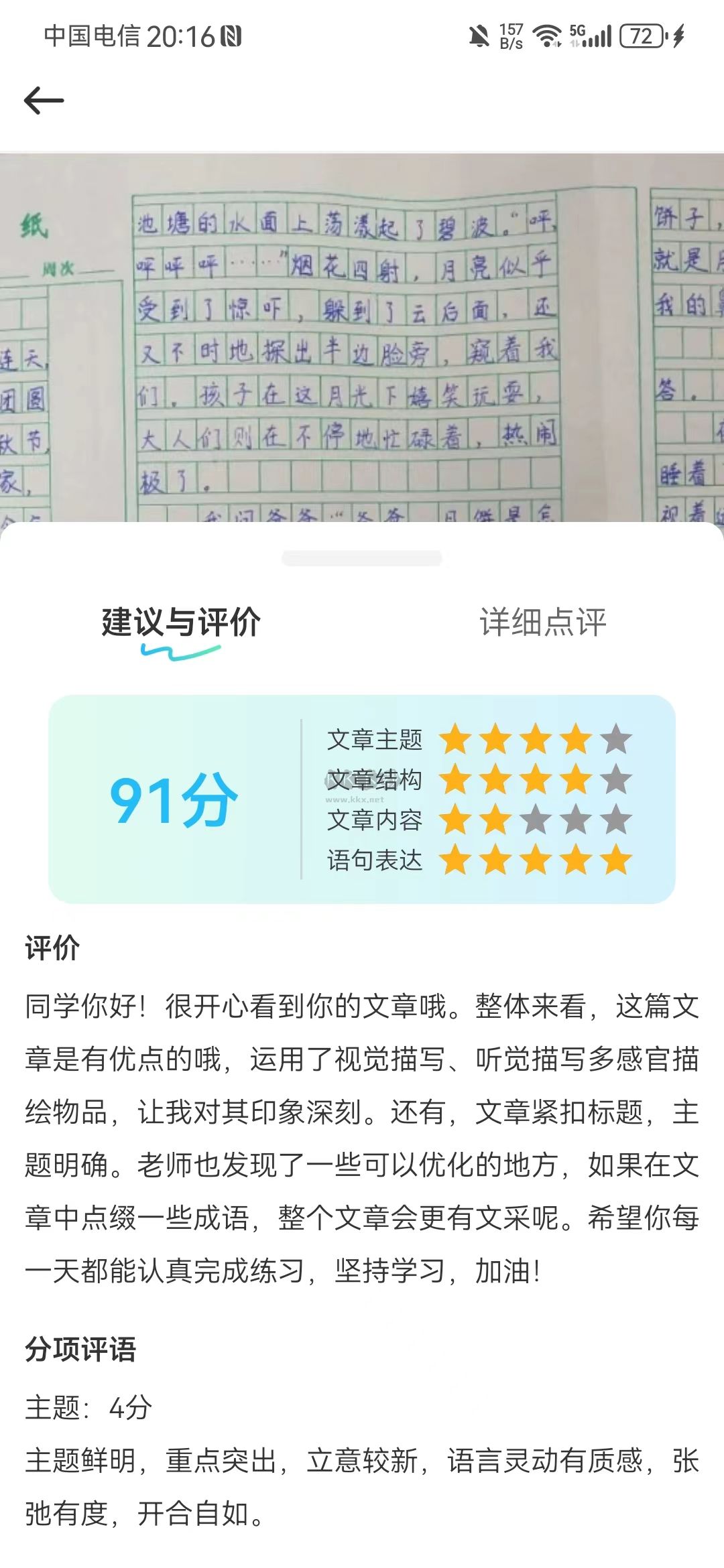Switch to the 详细点评 tab
The width and height of the screenshot is (724, 1568).
(543, 623)
